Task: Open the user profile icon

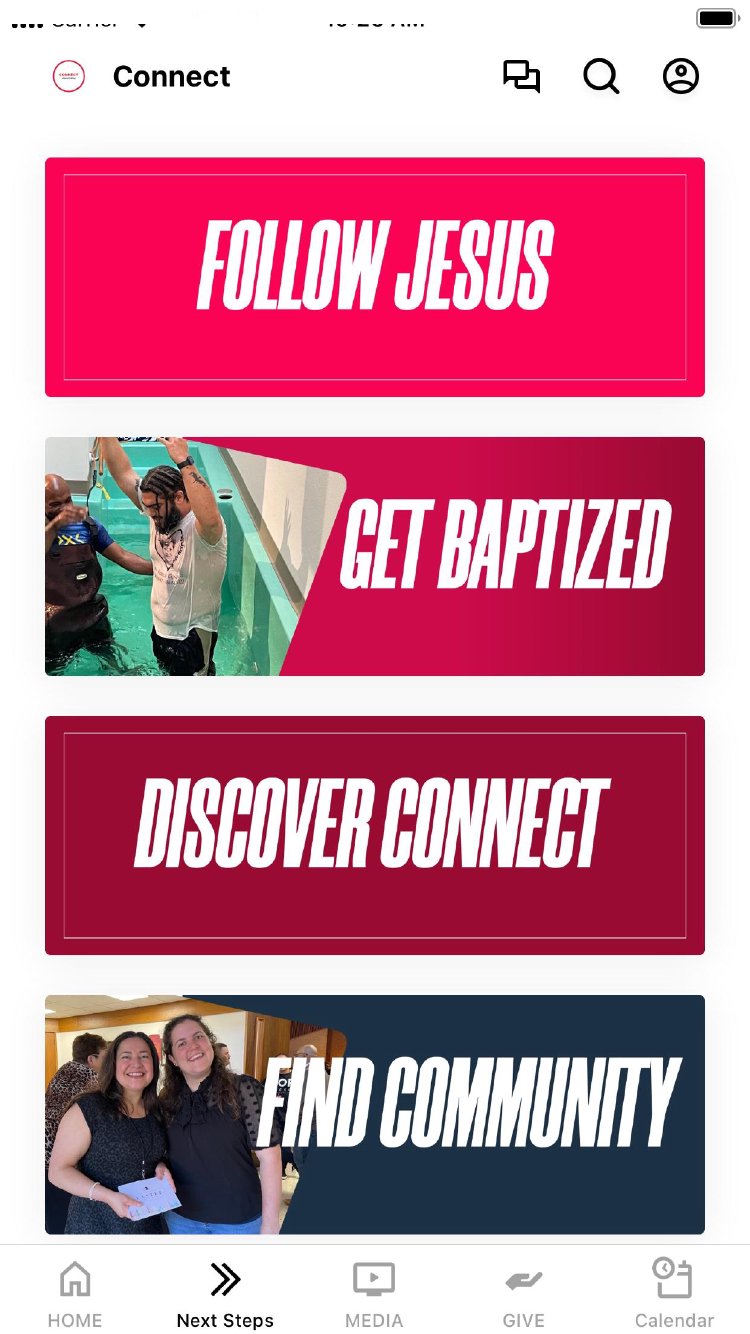Action: click(x=681, y=77)
